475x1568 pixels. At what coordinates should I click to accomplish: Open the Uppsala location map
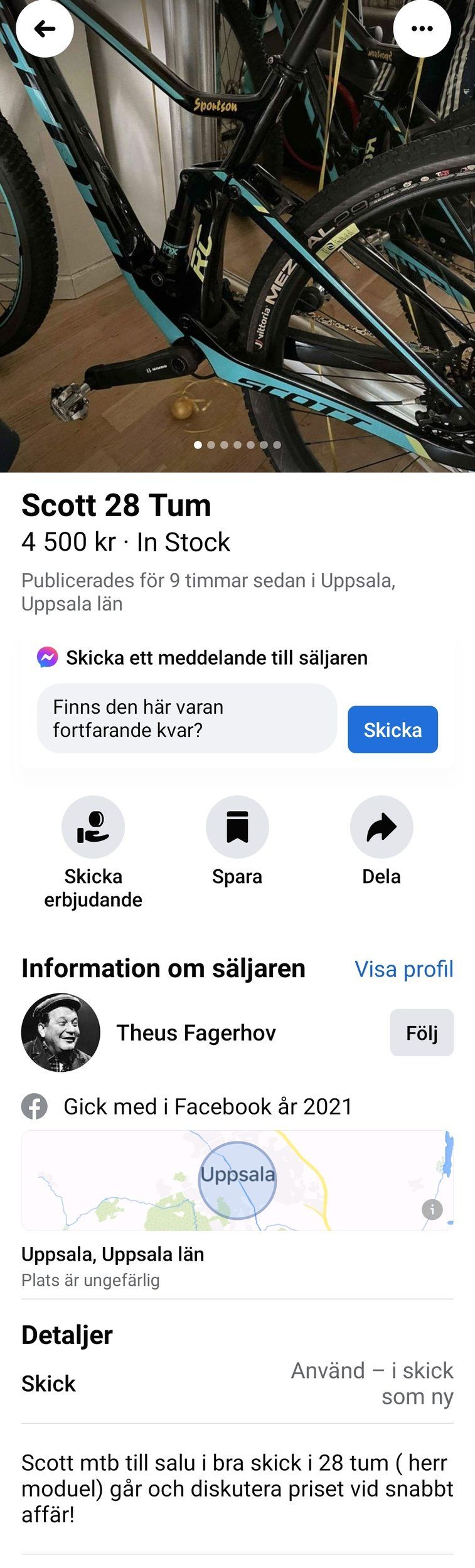click(237, 1180)
